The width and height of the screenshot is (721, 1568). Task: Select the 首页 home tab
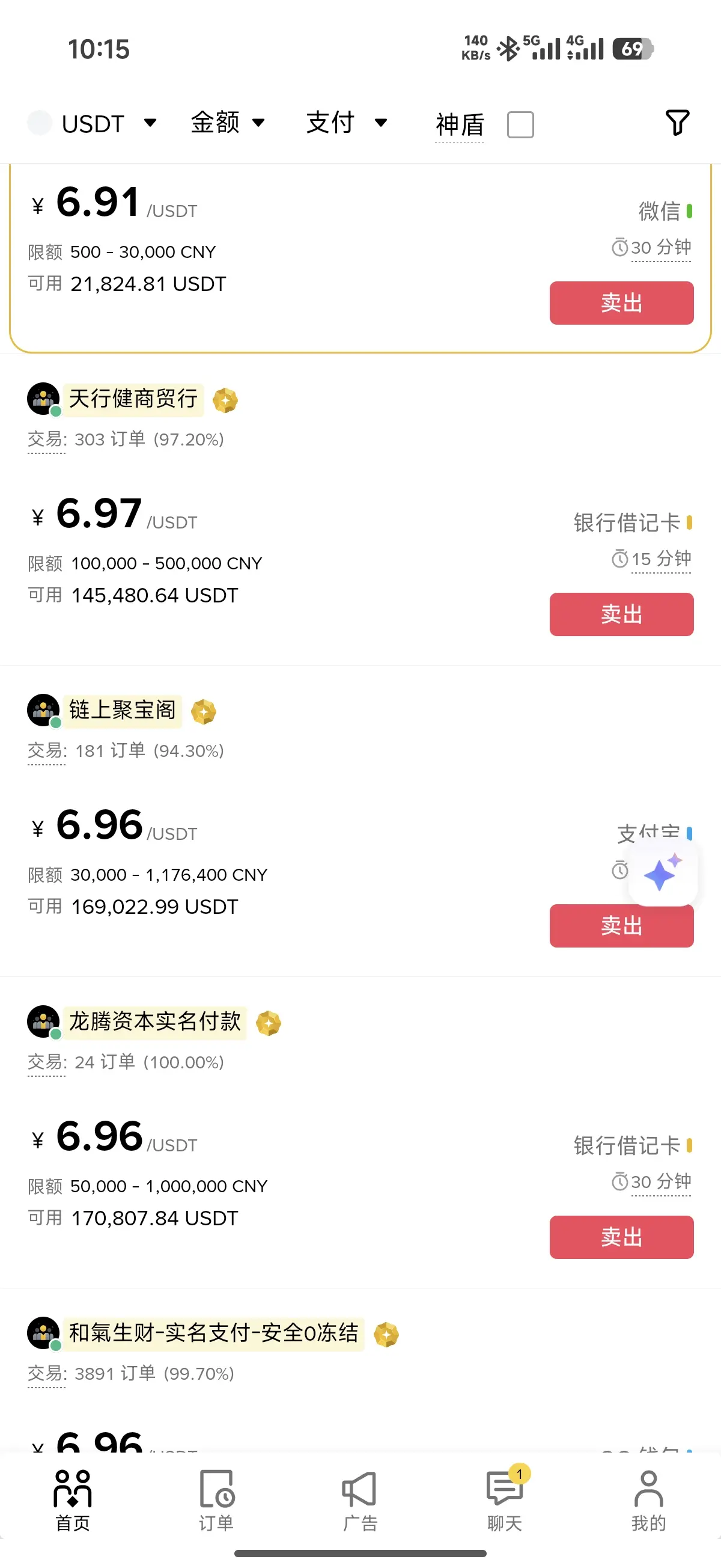[73, 1501]
